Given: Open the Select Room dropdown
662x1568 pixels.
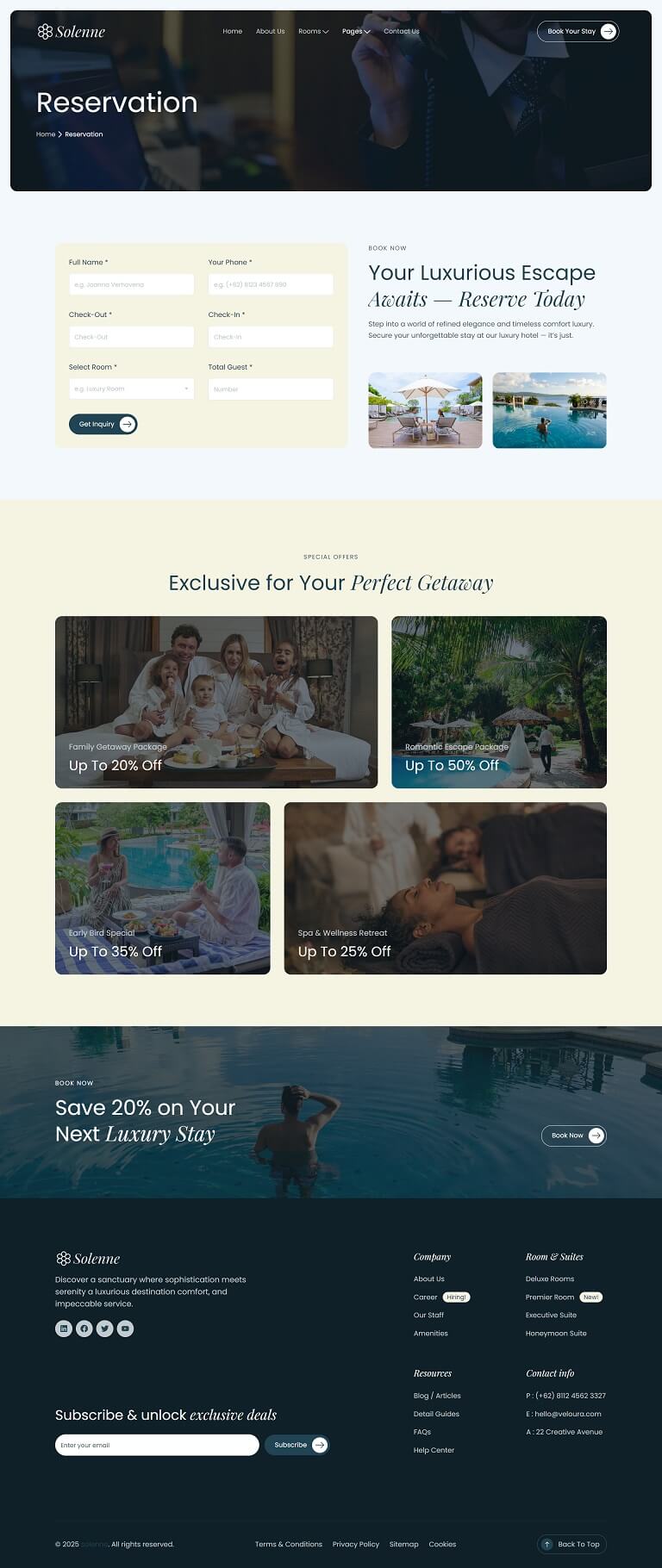Looking at the screenshot, I should (x=131, y=389).
